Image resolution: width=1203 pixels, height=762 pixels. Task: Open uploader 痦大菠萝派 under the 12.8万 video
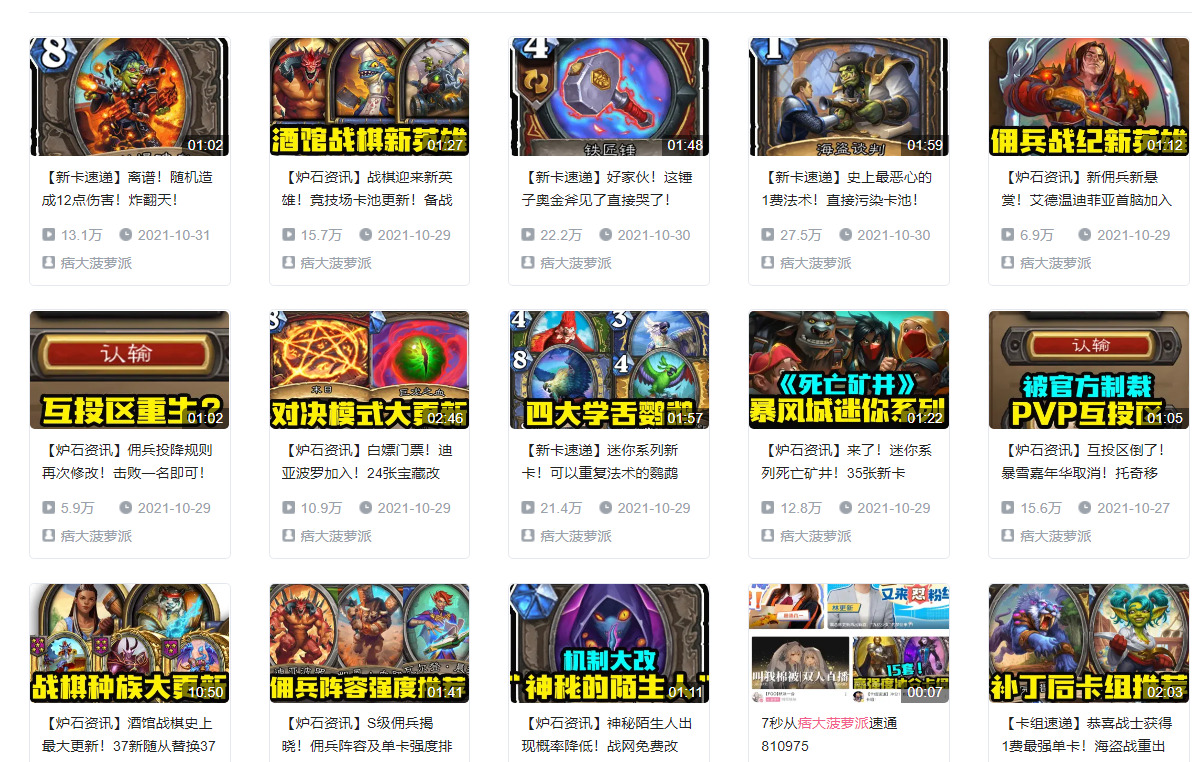coord(816,536)
